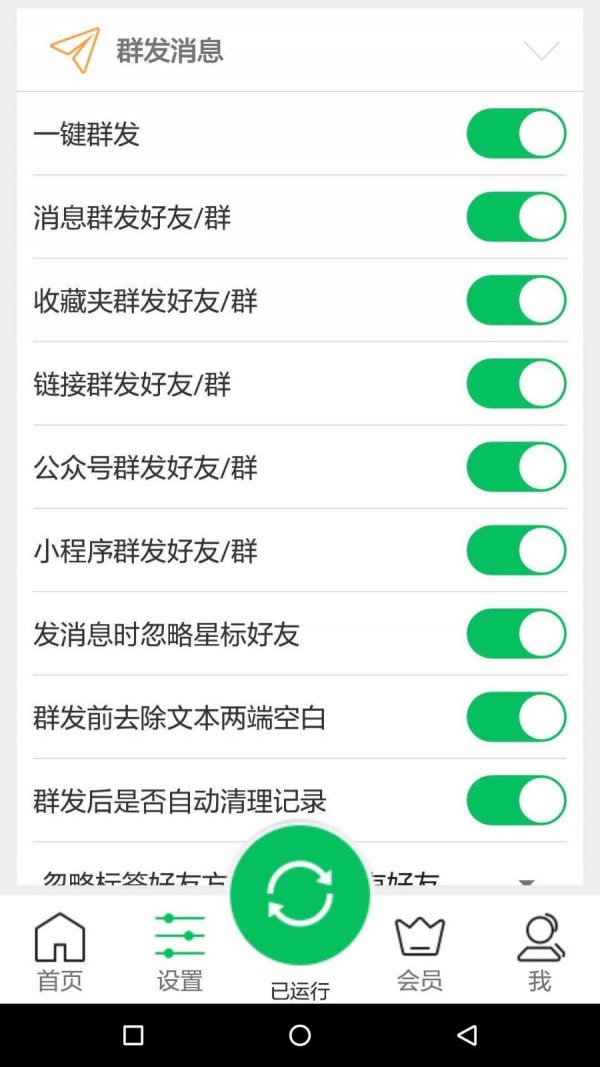Collapse the 群发消息 section chevron
600x1067 pixels.
[x=541, y=50]
